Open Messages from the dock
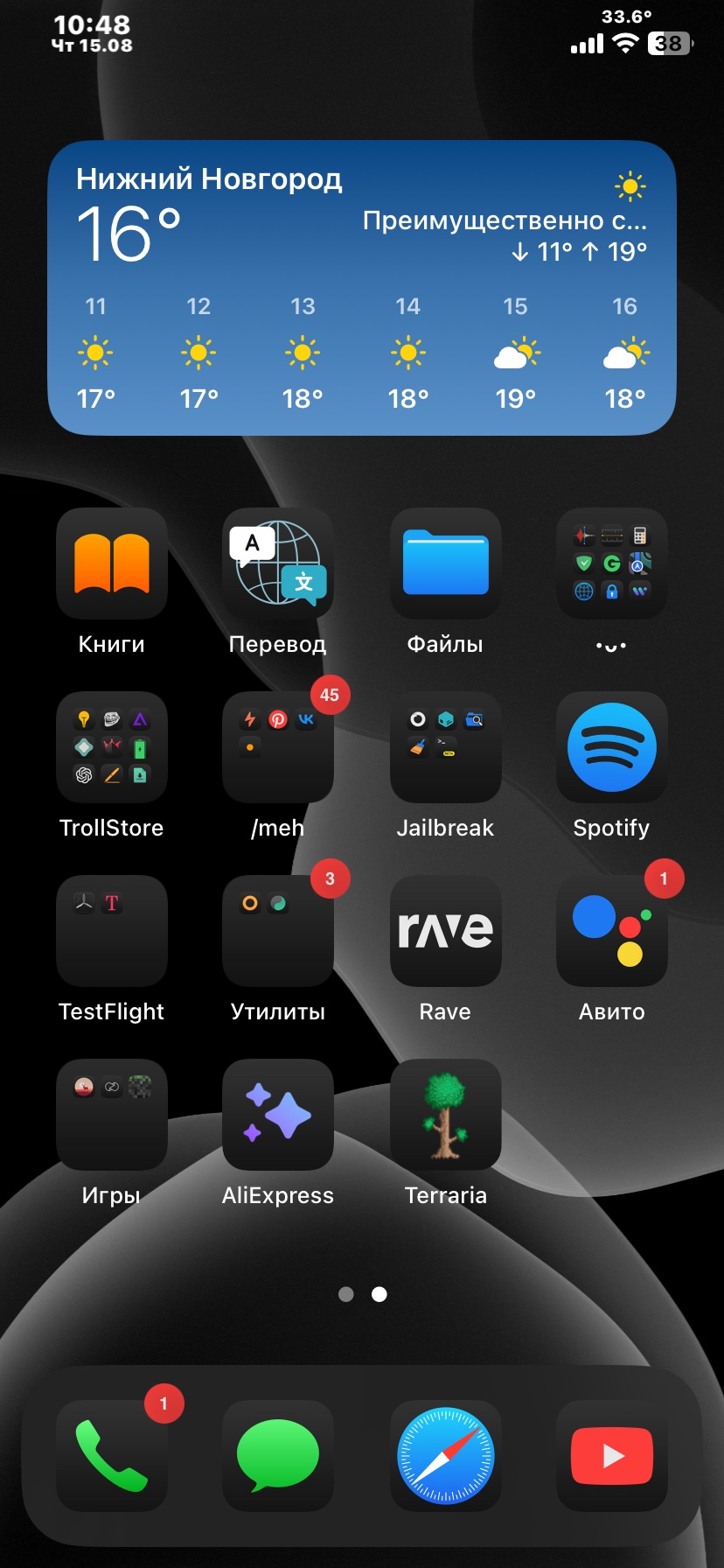Viewport: 724px width, 1568px height. pyautogui.click(x=278, y=1456)
